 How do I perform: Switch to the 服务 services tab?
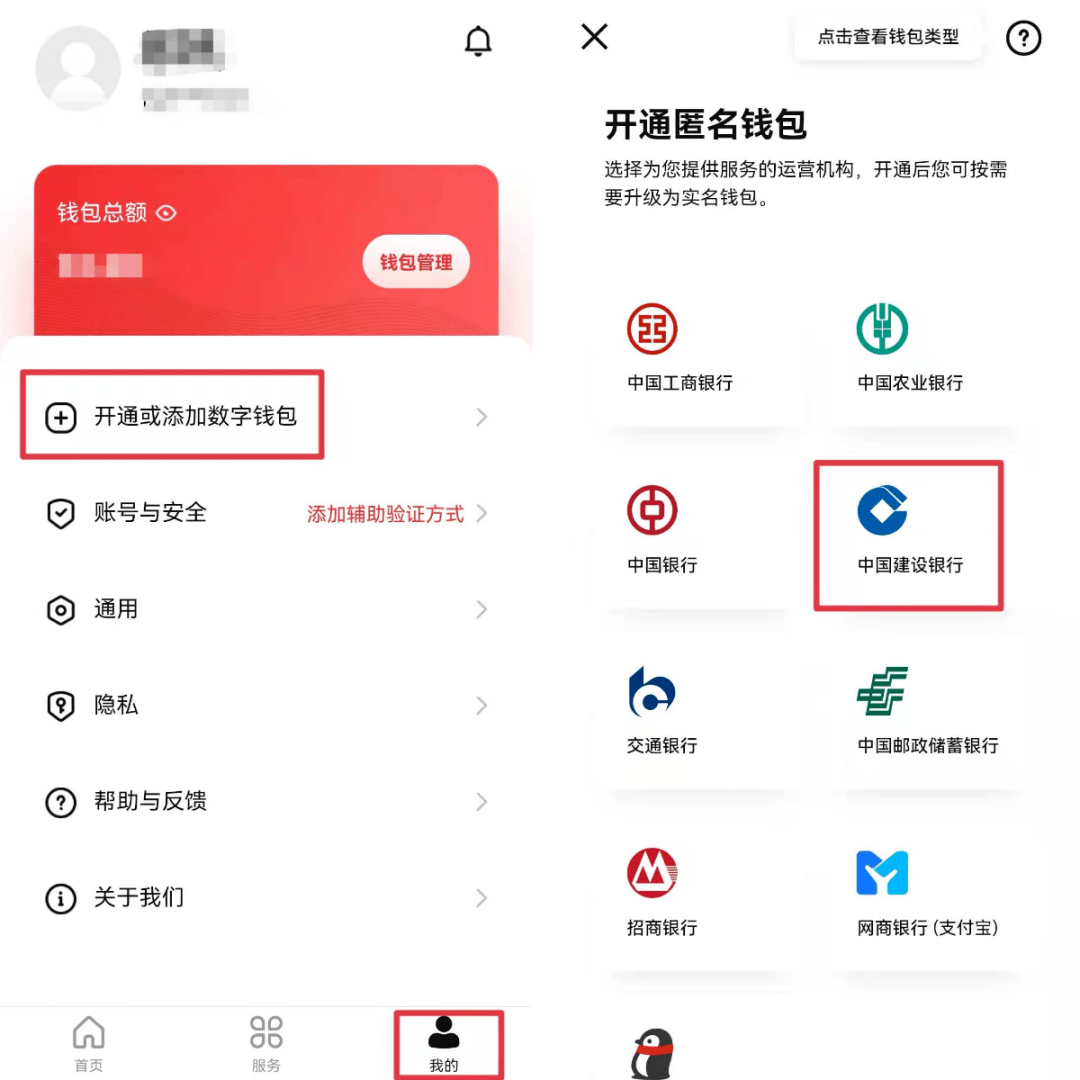(266, 1045)
